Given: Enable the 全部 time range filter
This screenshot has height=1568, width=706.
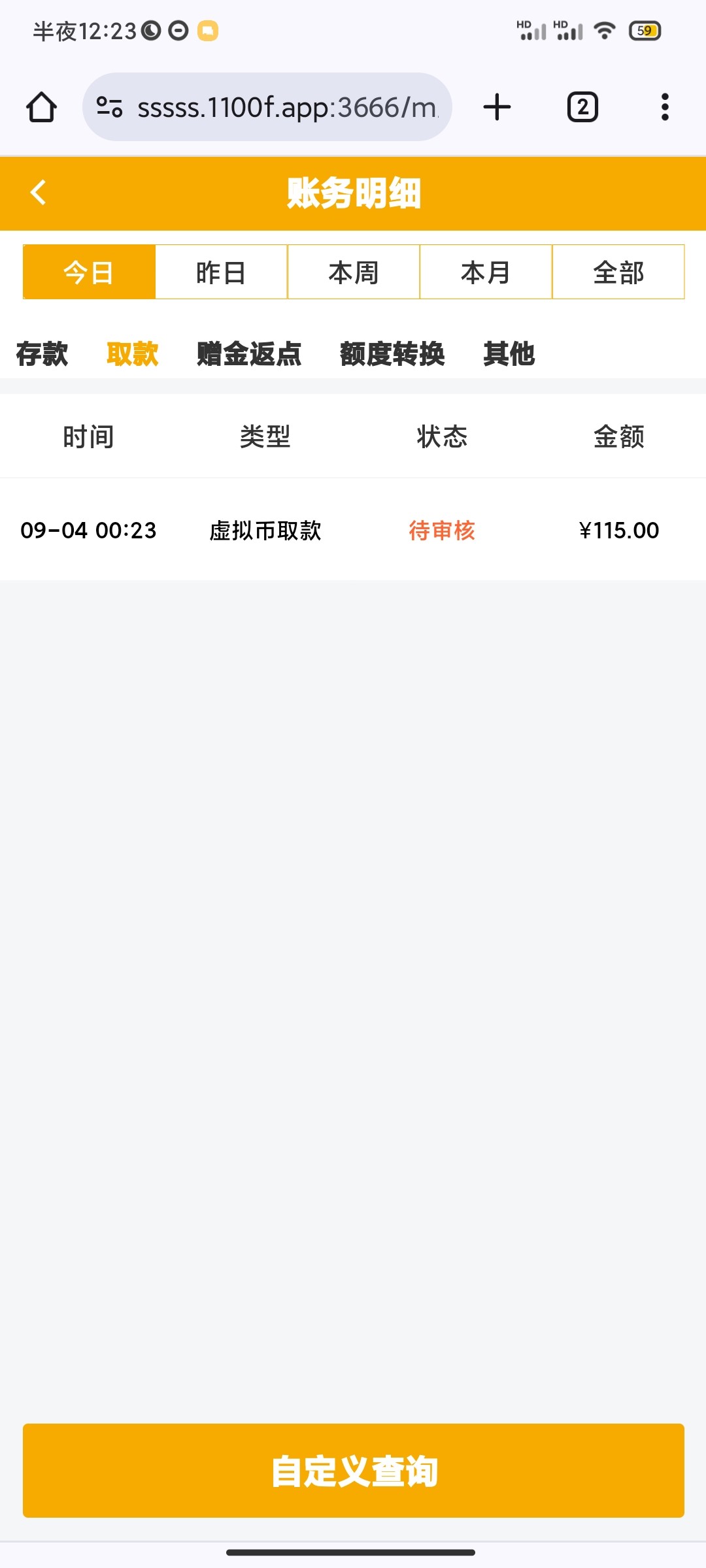Looking at the screenshot, I should (x=618, y=272).
